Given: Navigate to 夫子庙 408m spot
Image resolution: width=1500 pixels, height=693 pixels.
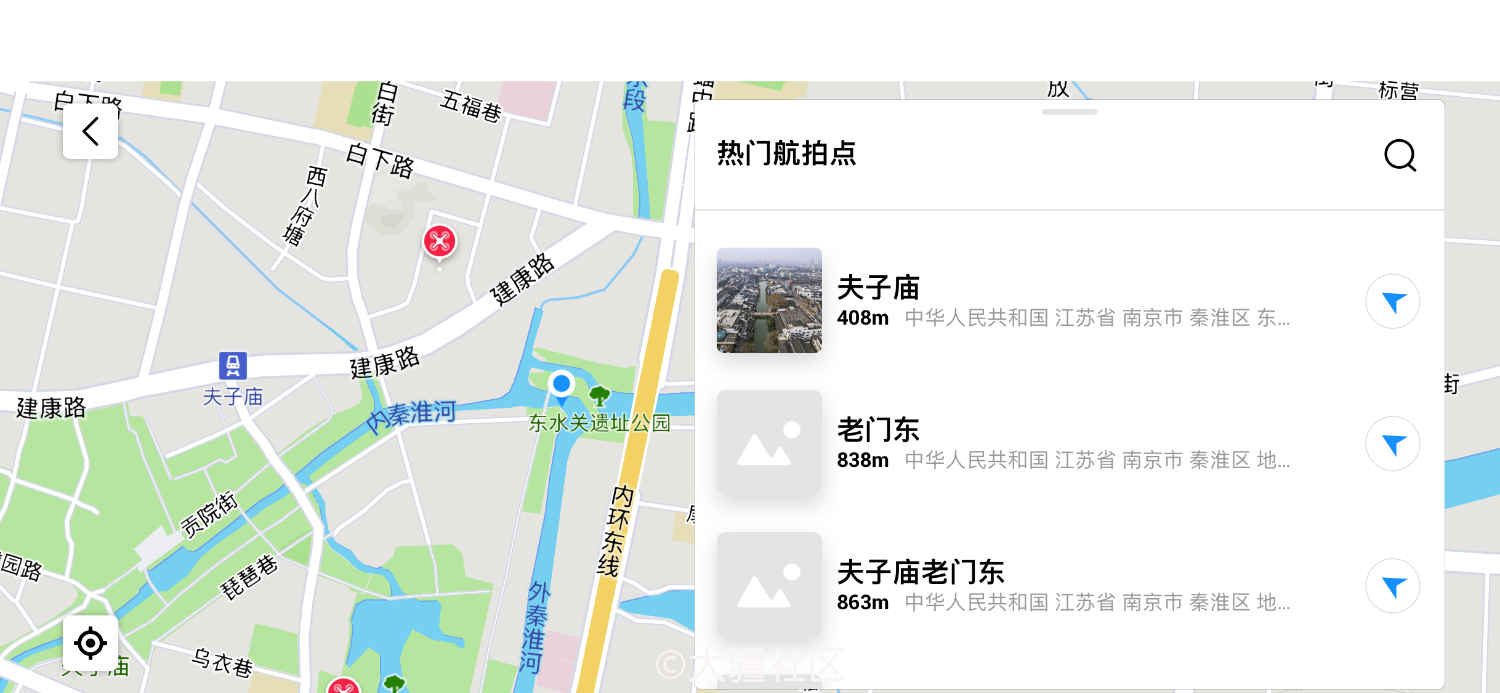Looking at the screenshot, I should [1393, 301].
